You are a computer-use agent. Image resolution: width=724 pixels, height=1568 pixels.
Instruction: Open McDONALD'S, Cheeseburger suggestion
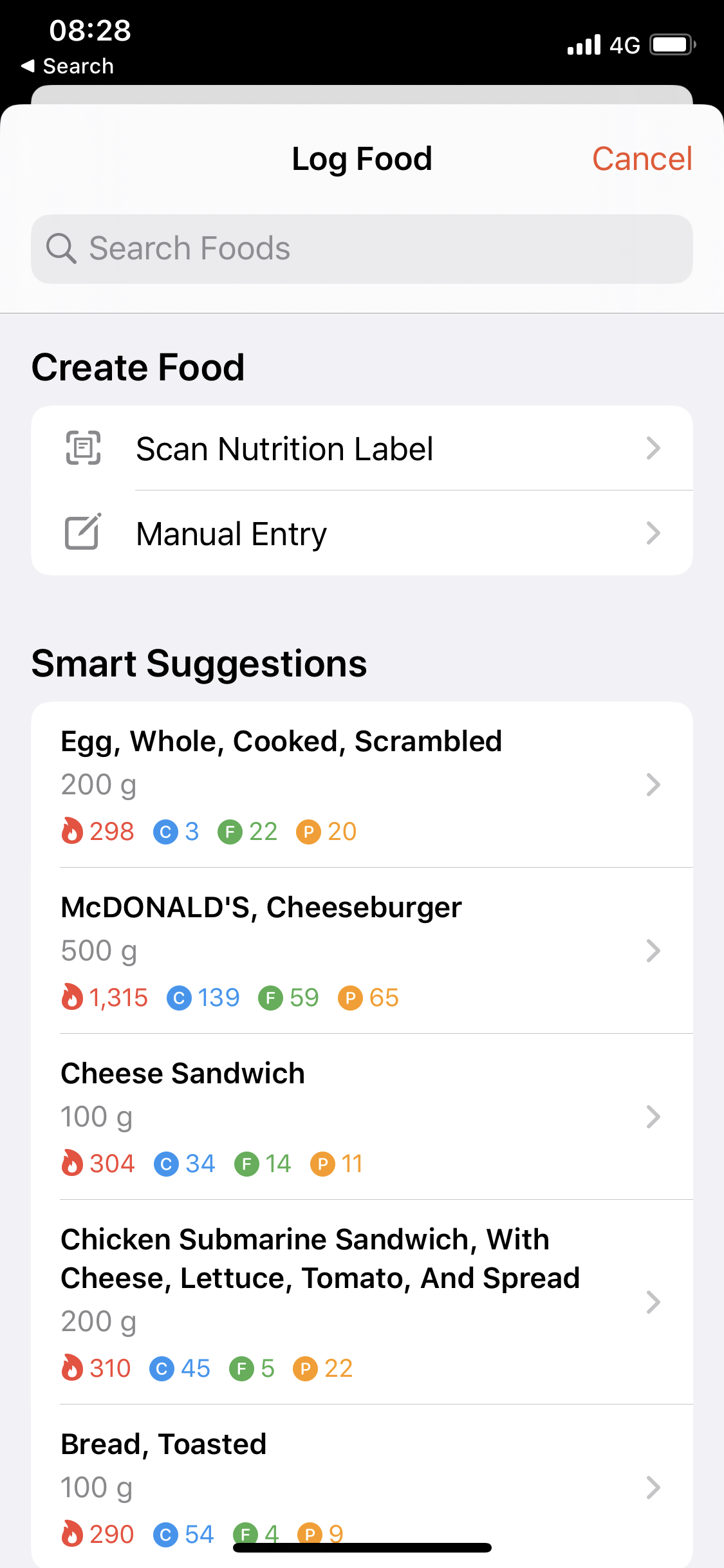[x=362, y=951]
